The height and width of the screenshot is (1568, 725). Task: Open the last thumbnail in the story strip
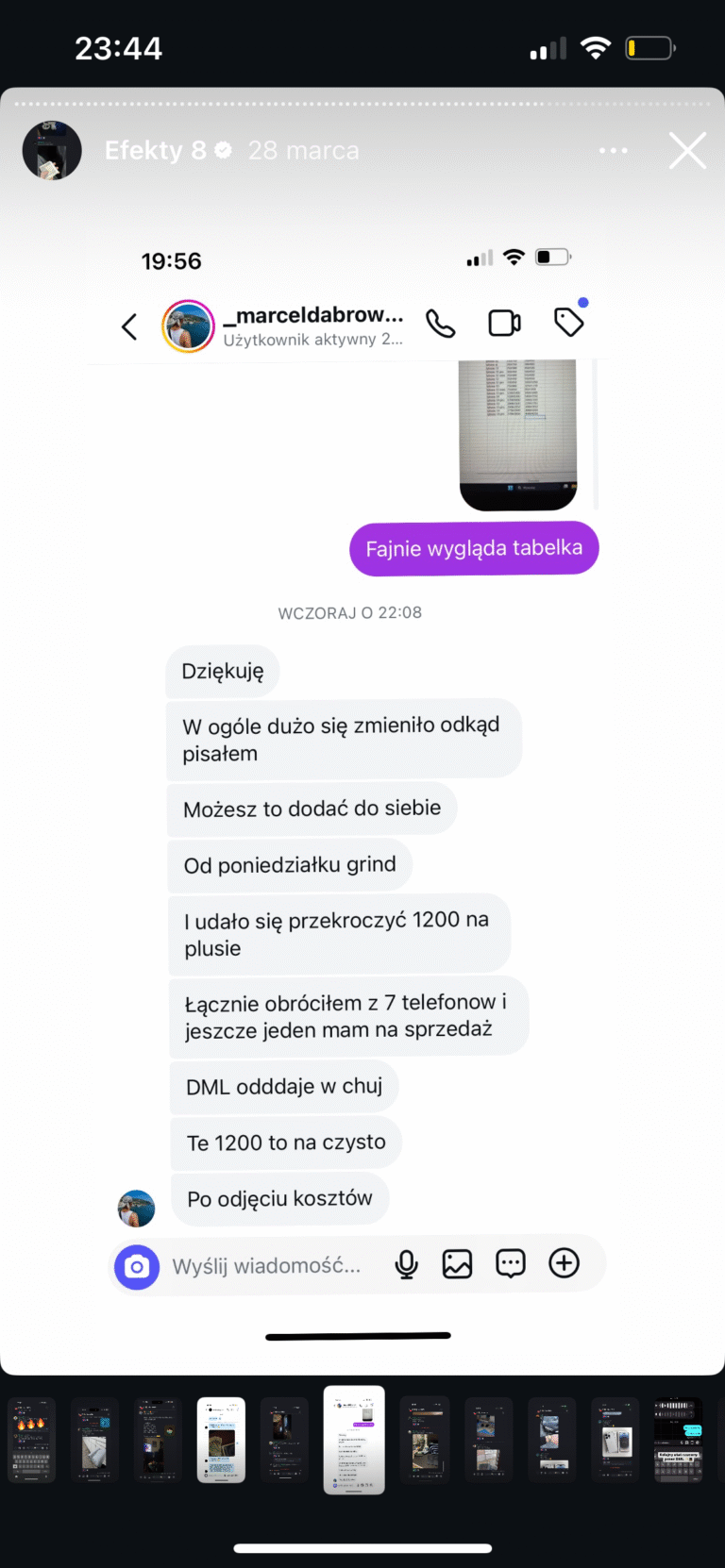point(679,1440)
